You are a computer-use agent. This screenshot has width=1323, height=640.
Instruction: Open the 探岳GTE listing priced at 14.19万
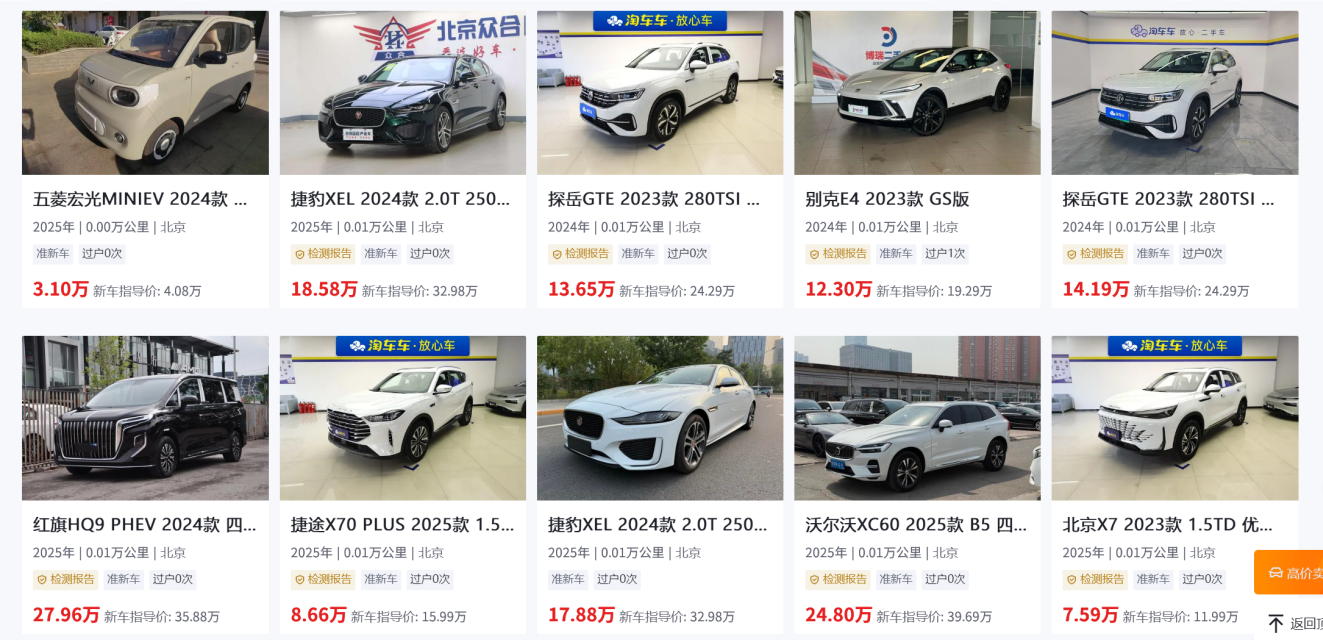pos(1174,199)
